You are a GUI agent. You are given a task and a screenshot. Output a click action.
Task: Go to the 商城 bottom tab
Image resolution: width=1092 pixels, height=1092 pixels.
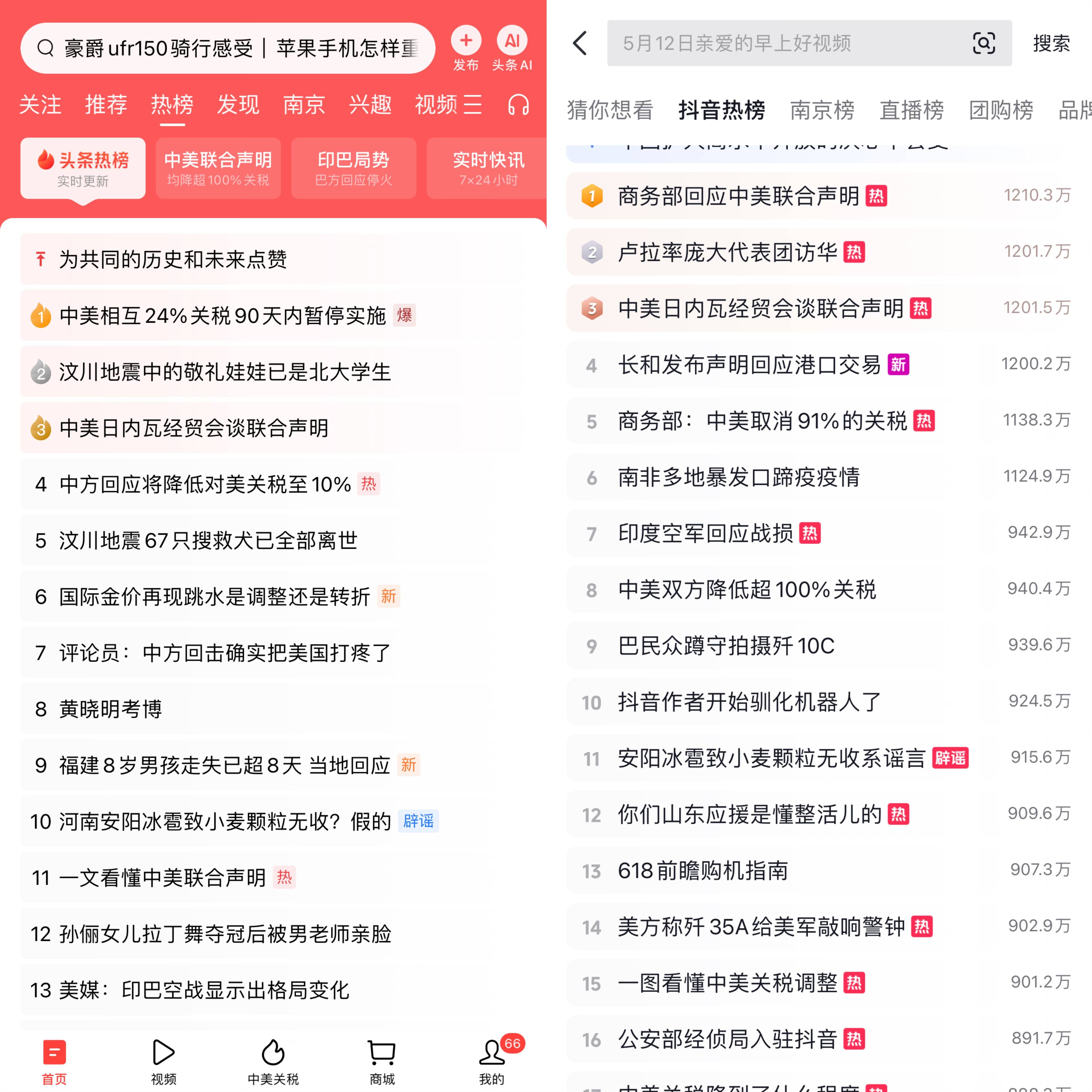[382, 1062]
